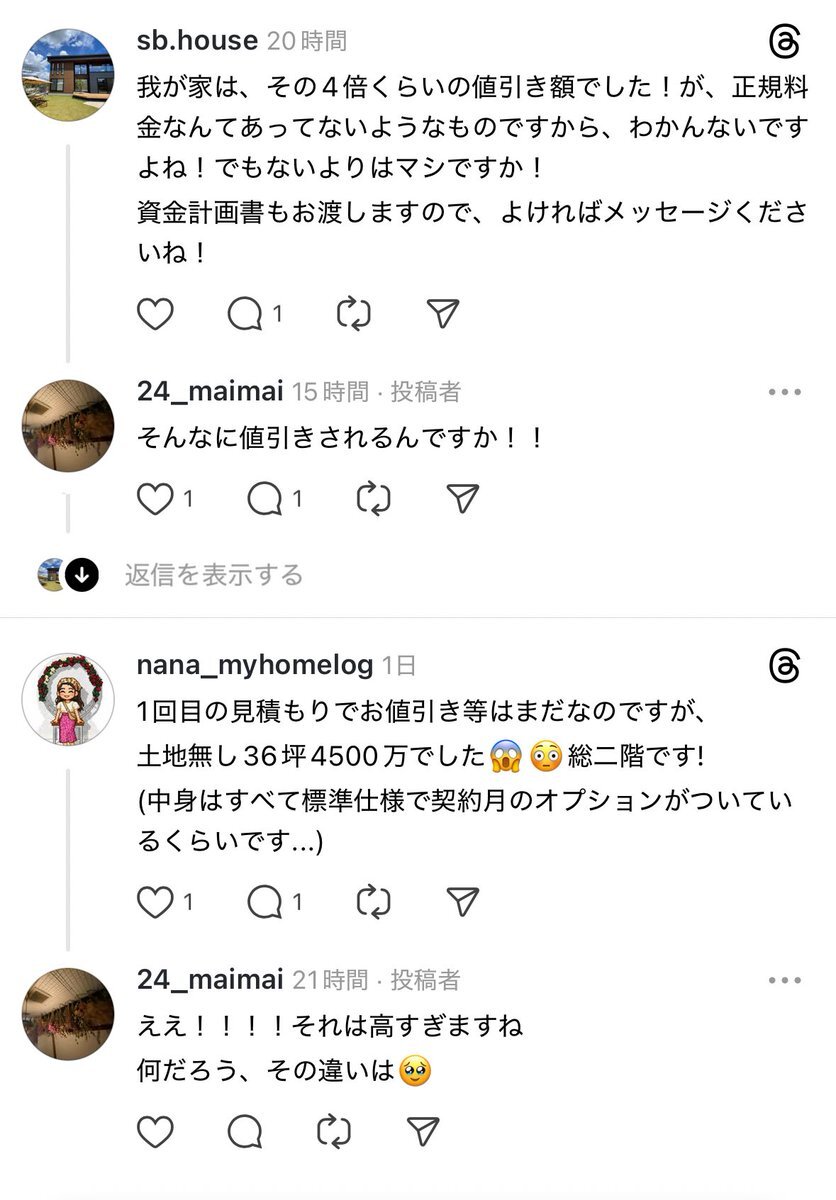Expand hidden replies with 返信を表示する
Image resolution: width=836 pixels, height=1200 pixels.
coord(213,575)
